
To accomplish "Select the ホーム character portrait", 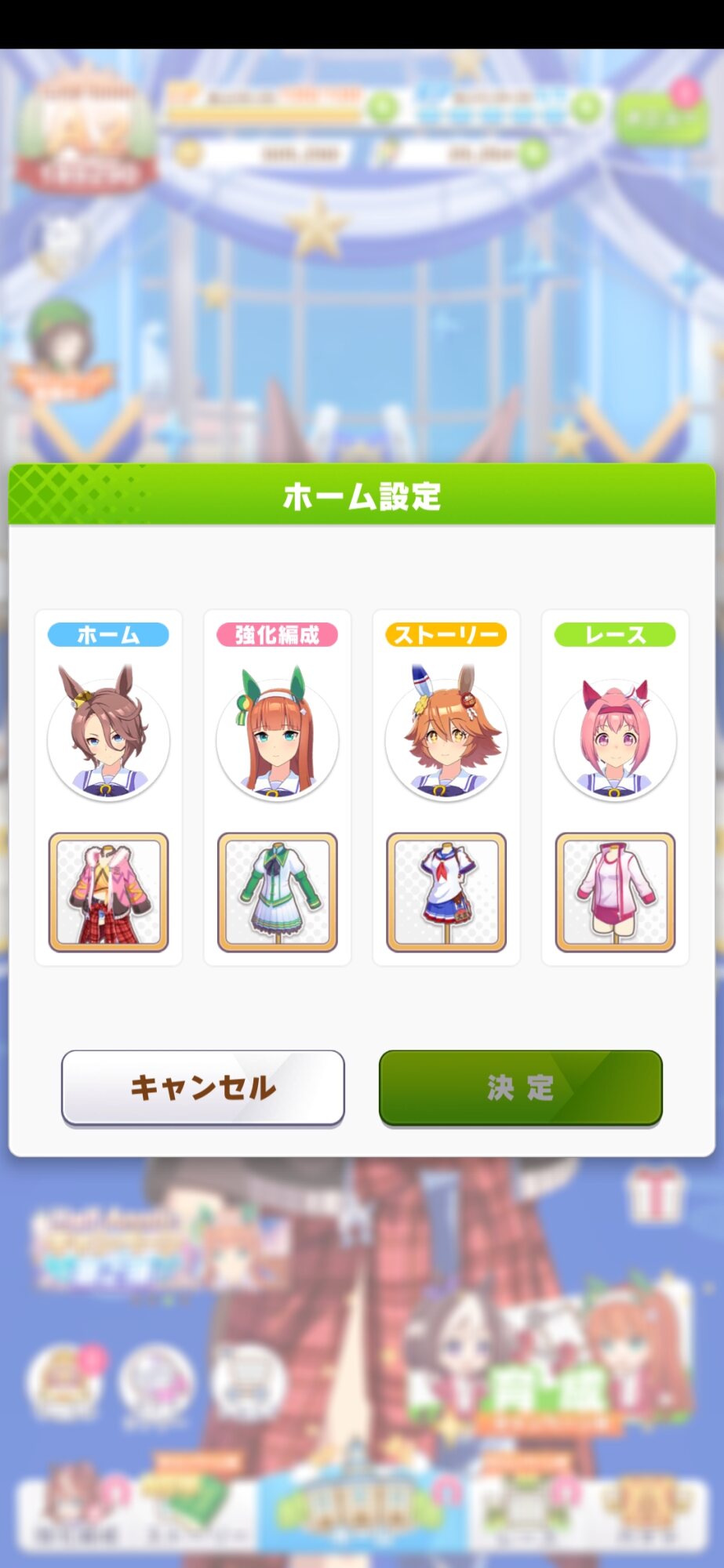I will pyautogui.click(x=108, y=733).
